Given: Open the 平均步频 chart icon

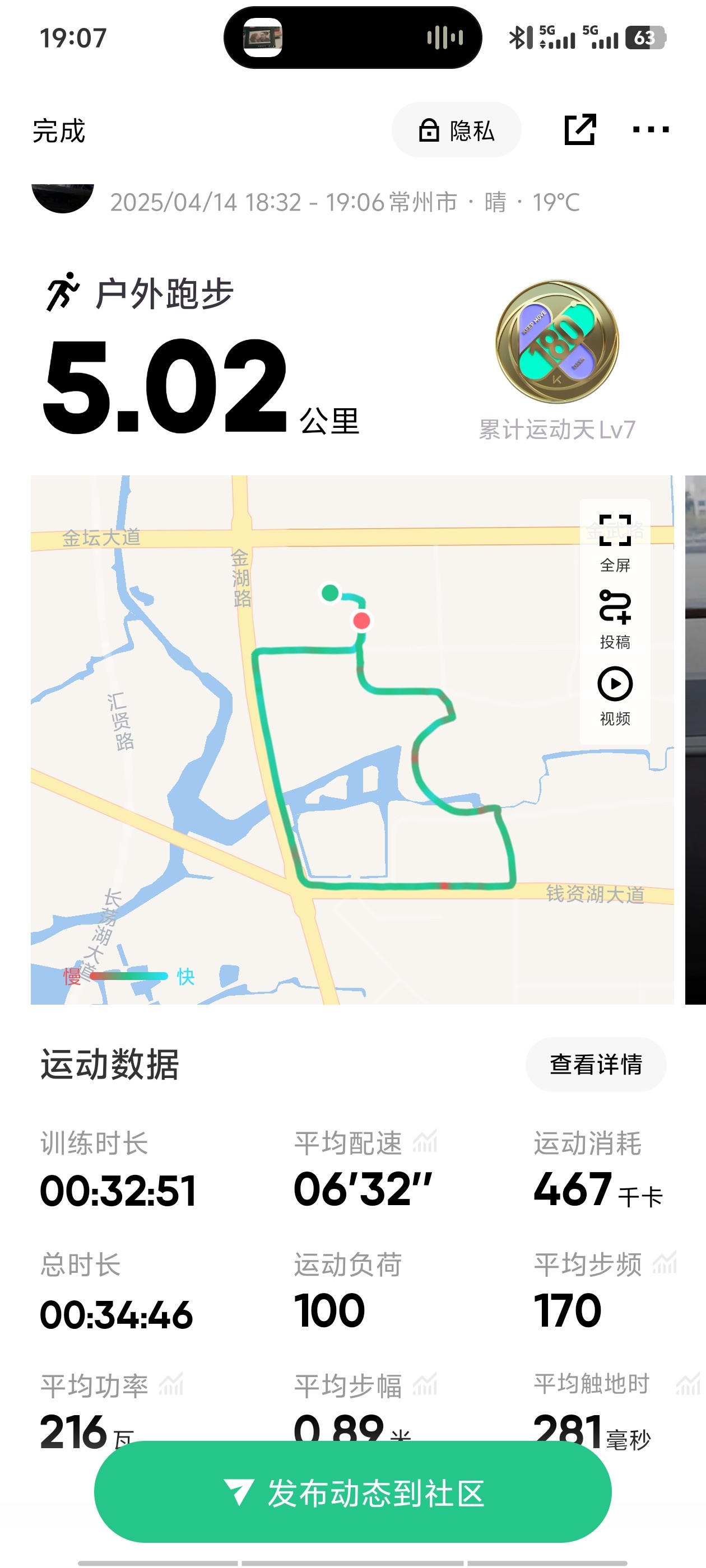Looking at the screenshot, I should click(x=665, y=1263).
